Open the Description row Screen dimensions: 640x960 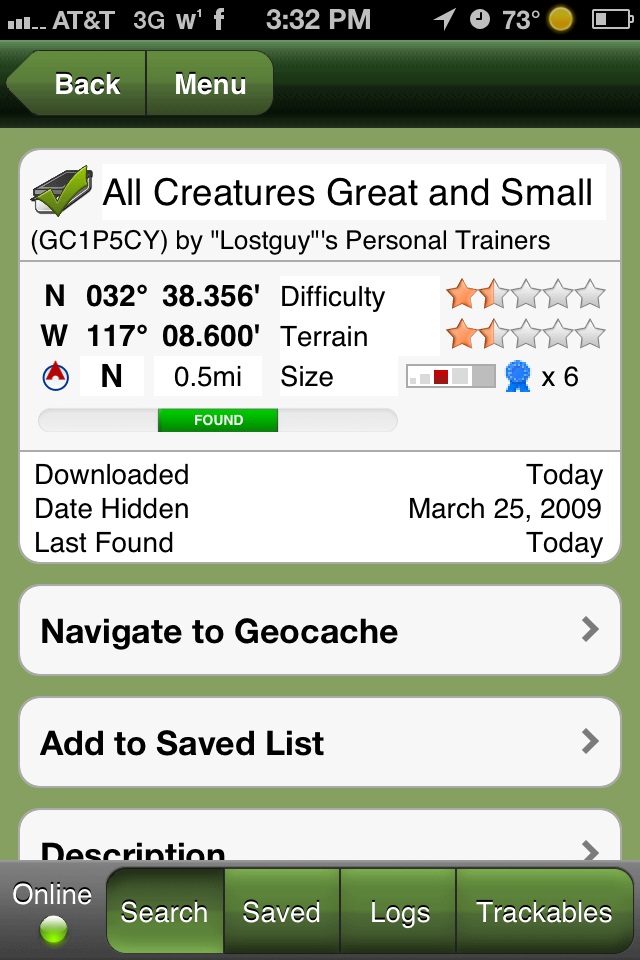pos(320,845)
